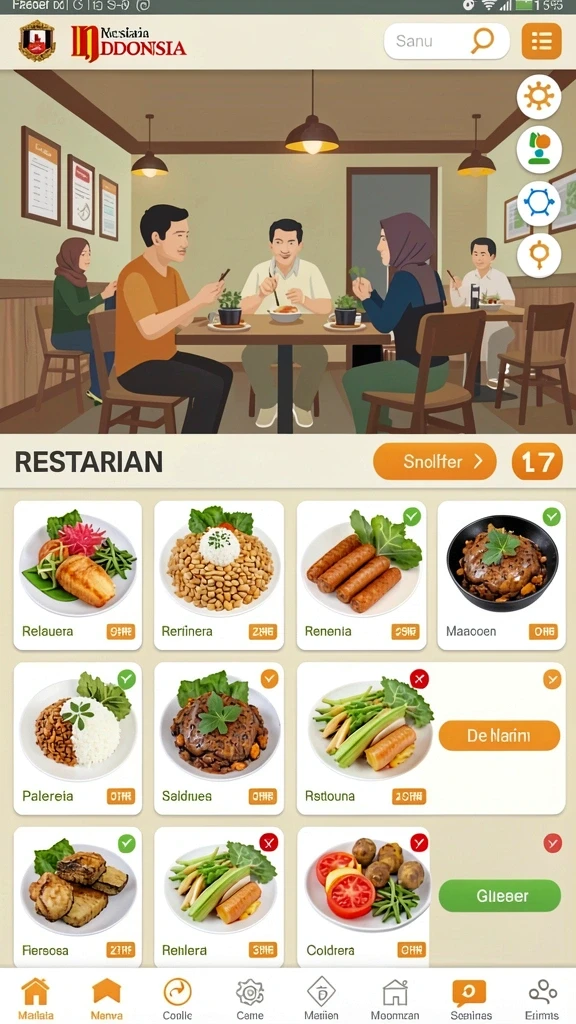Open the Rertinera dish card

(219, 575)
